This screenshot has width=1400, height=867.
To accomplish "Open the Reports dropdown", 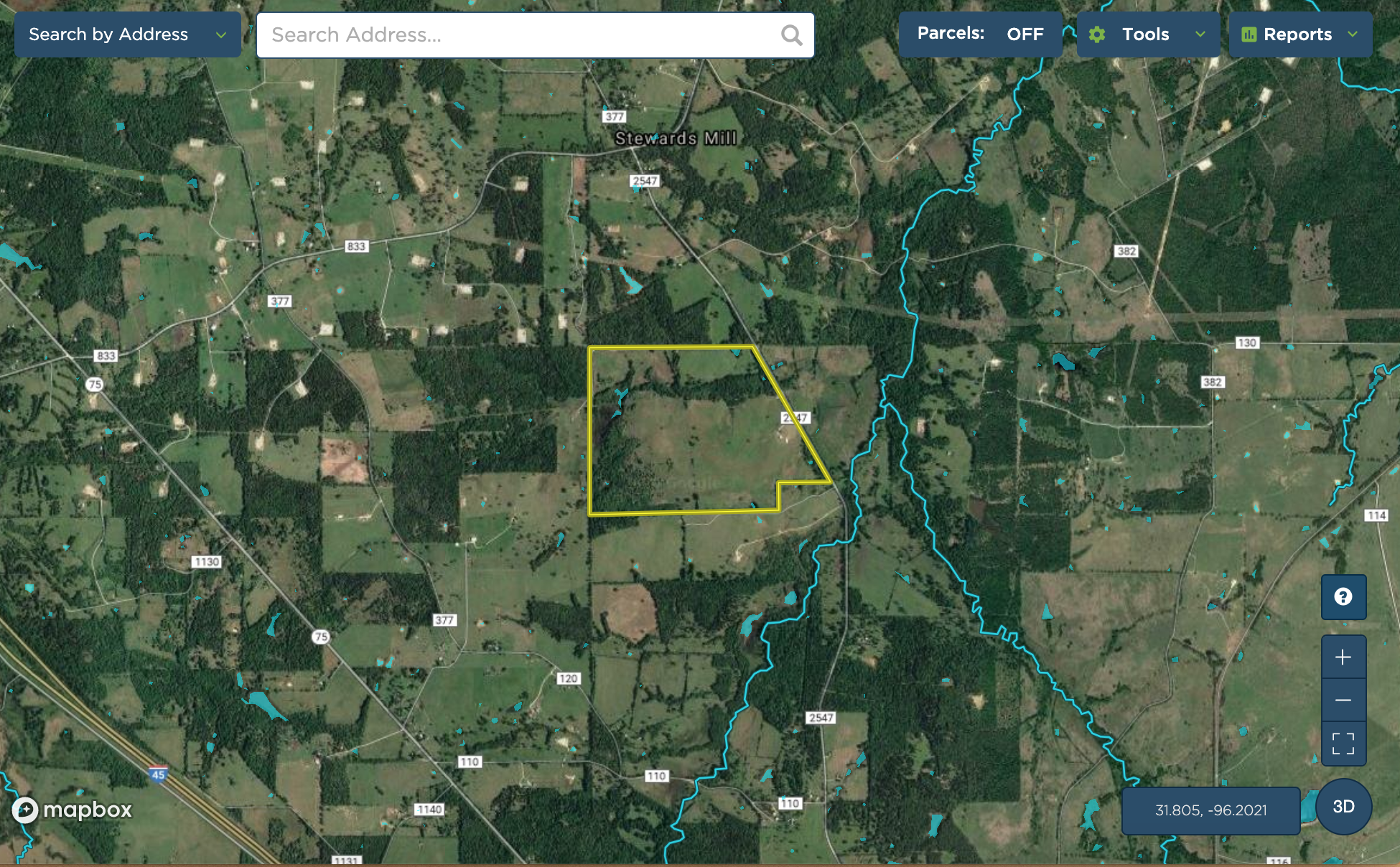I will [x=1299, y=34].
